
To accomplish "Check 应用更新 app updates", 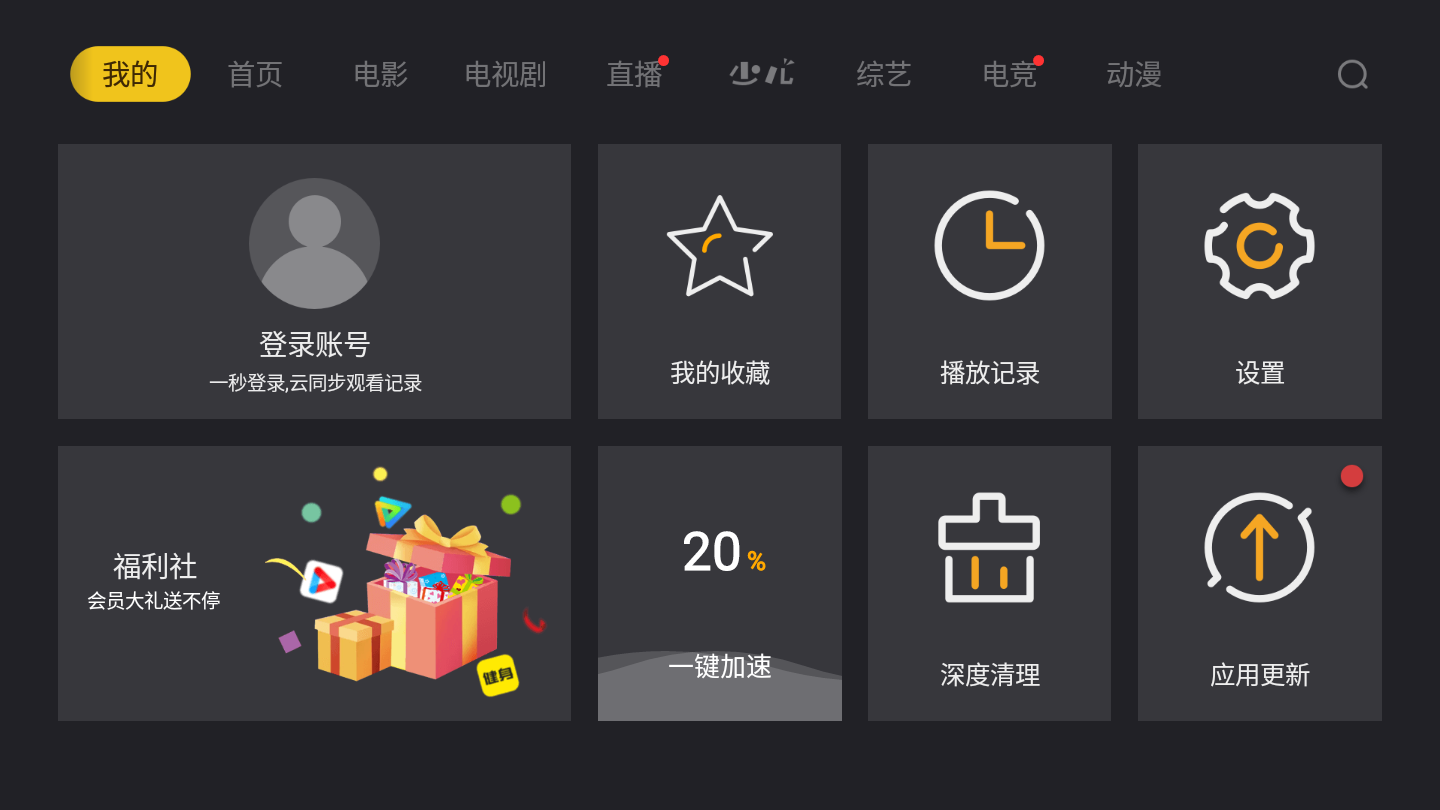I will [1259, 583].
